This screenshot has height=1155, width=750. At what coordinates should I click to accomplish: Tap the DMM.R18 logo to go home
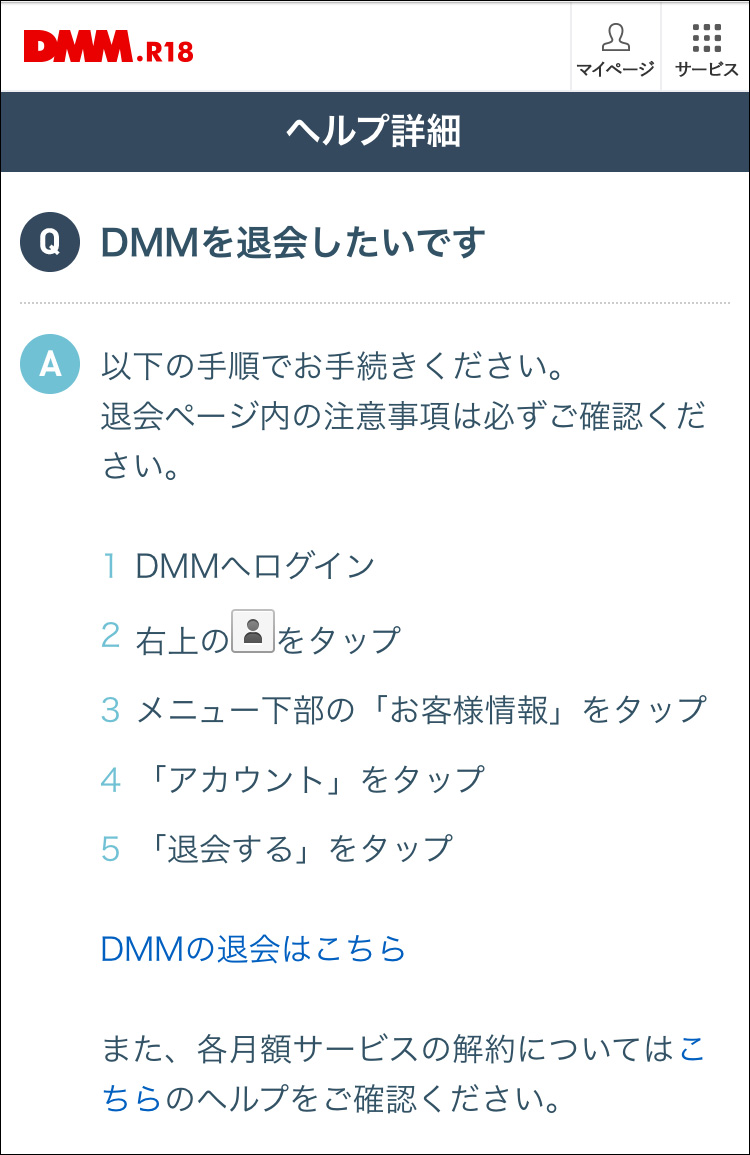[108, 47]
